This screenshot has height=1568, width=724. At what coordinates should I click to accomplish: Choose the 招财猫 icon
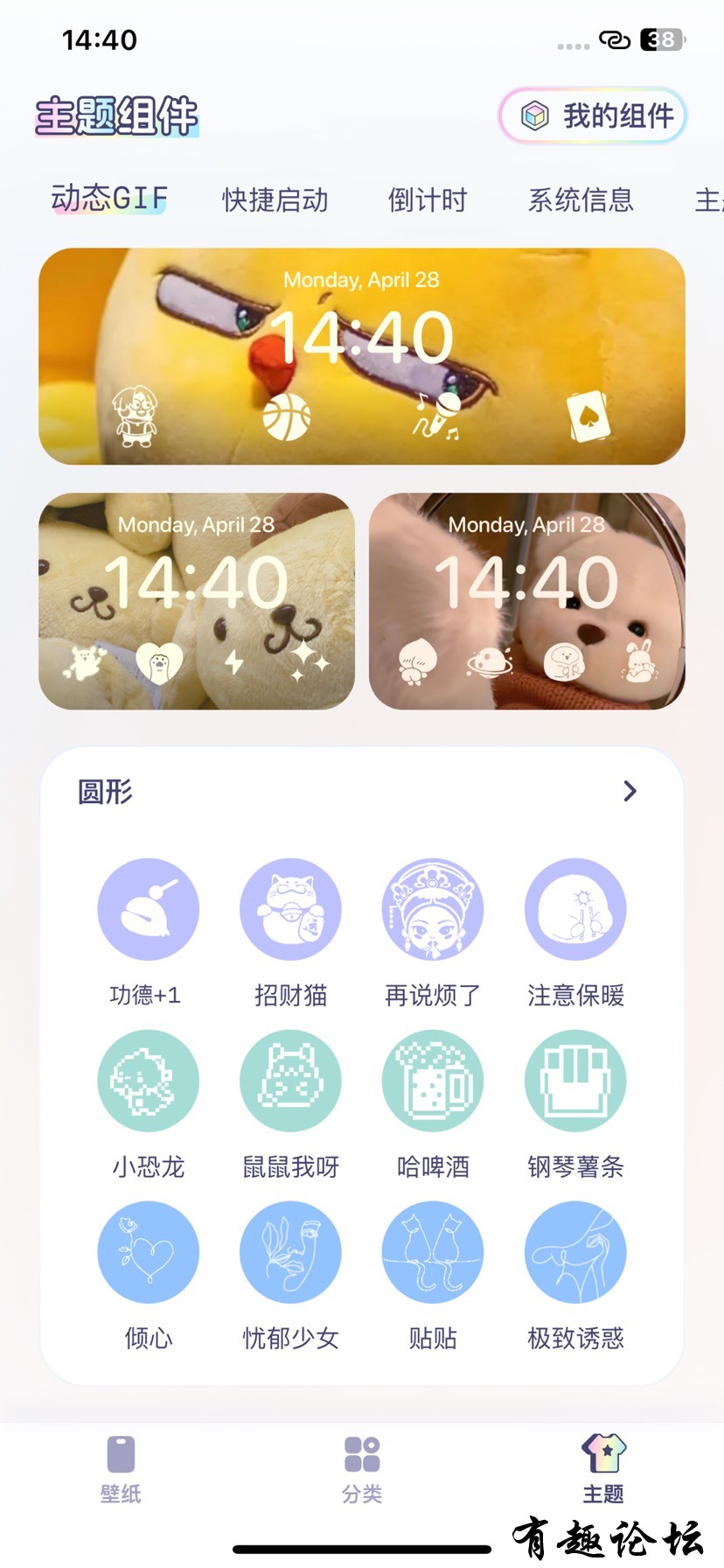(290, 909)
